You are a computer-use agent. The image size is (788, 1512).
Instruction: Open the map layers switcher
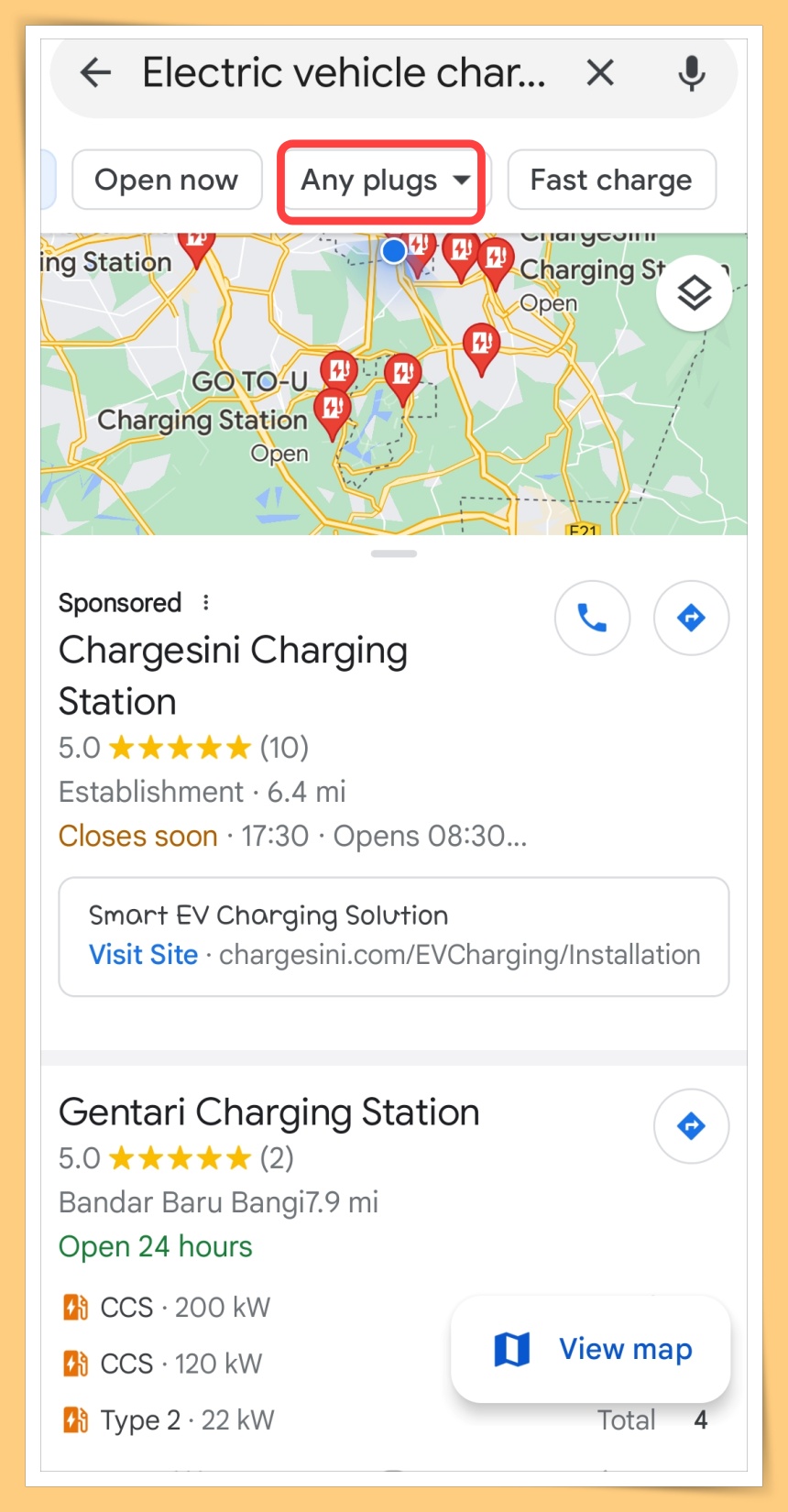[695, 291]
